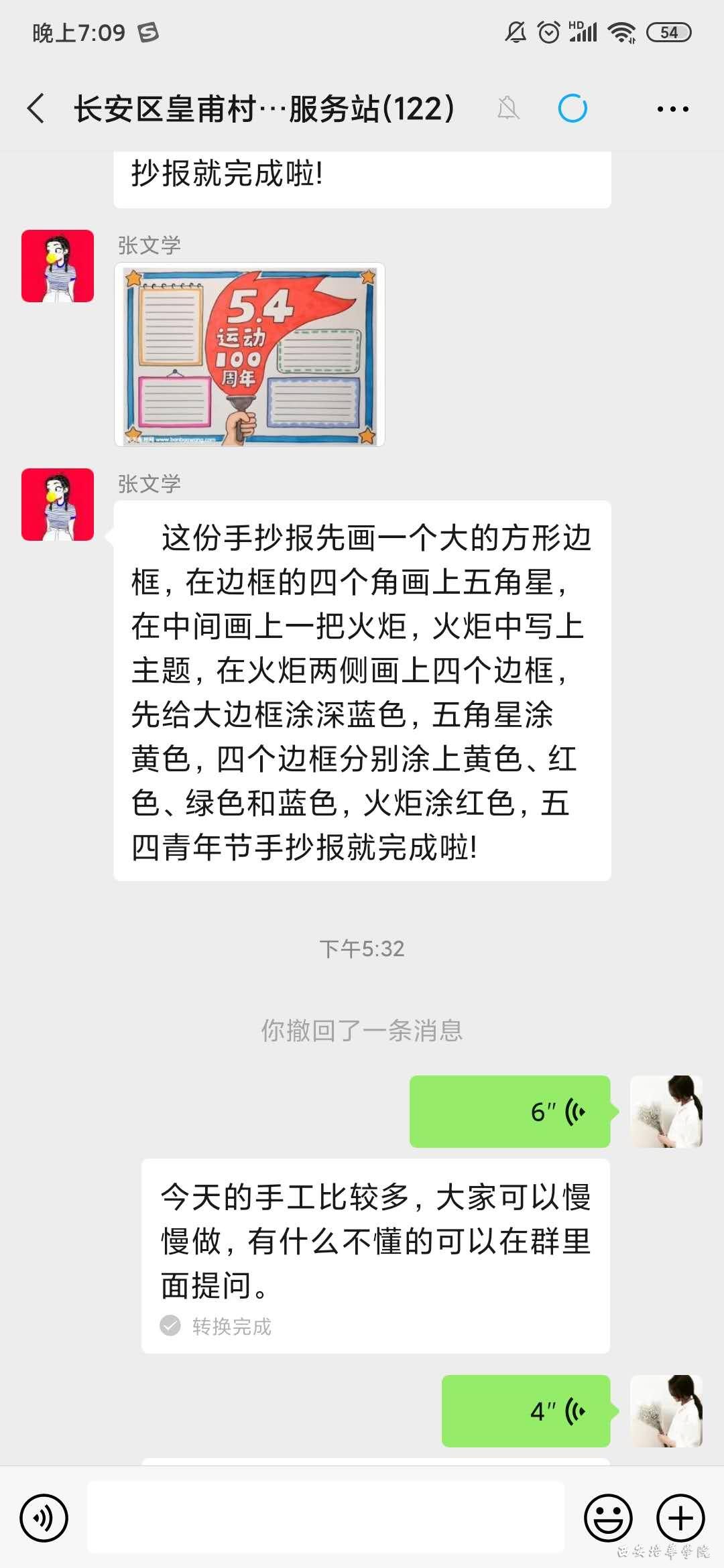Open the 5.4运动 hand-drawn poster image
The height and width of the screenshot is (1568, 724).
click(x=249, y=355)
